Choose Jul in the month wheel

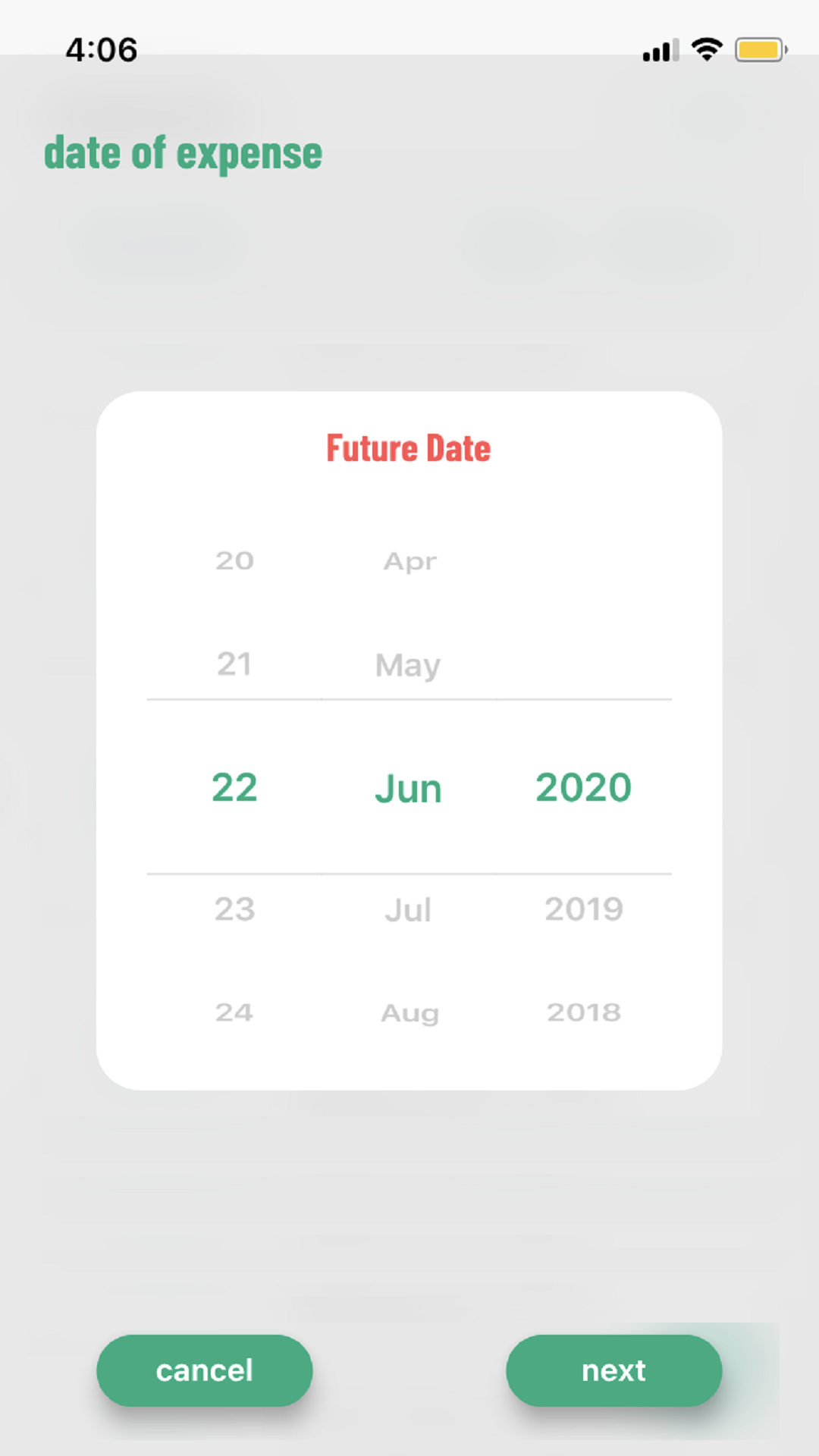click(x=408, y=909)
